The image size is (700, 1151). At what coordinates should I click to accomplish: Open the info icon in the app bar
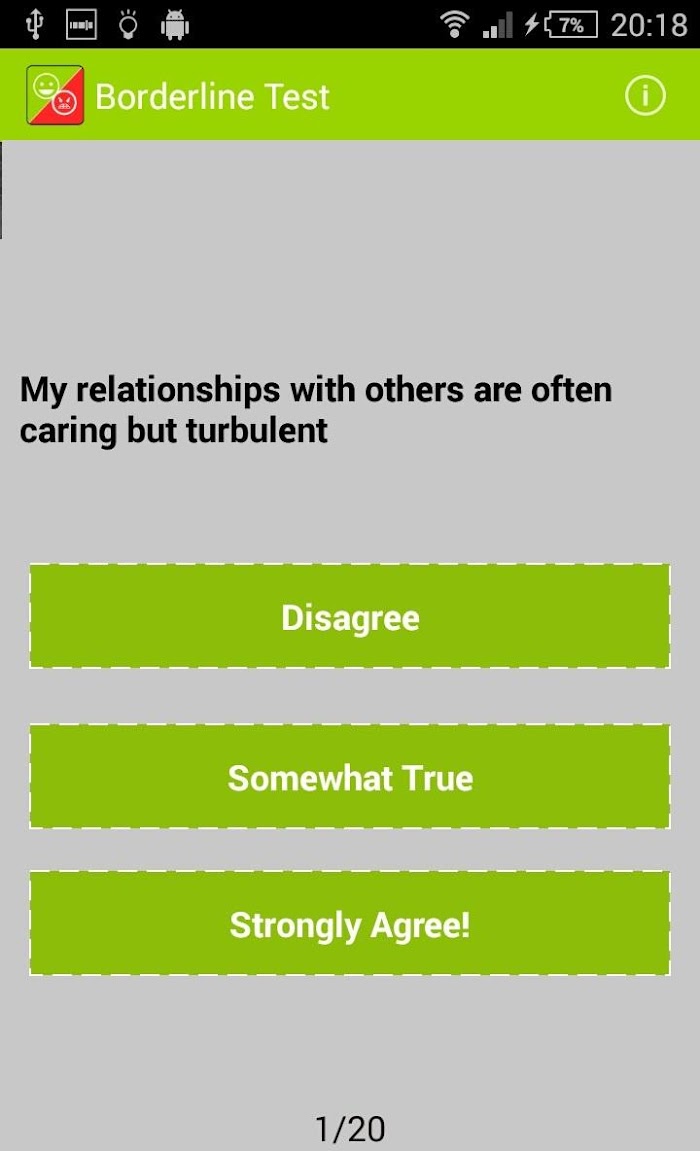[x=645, y=95]
